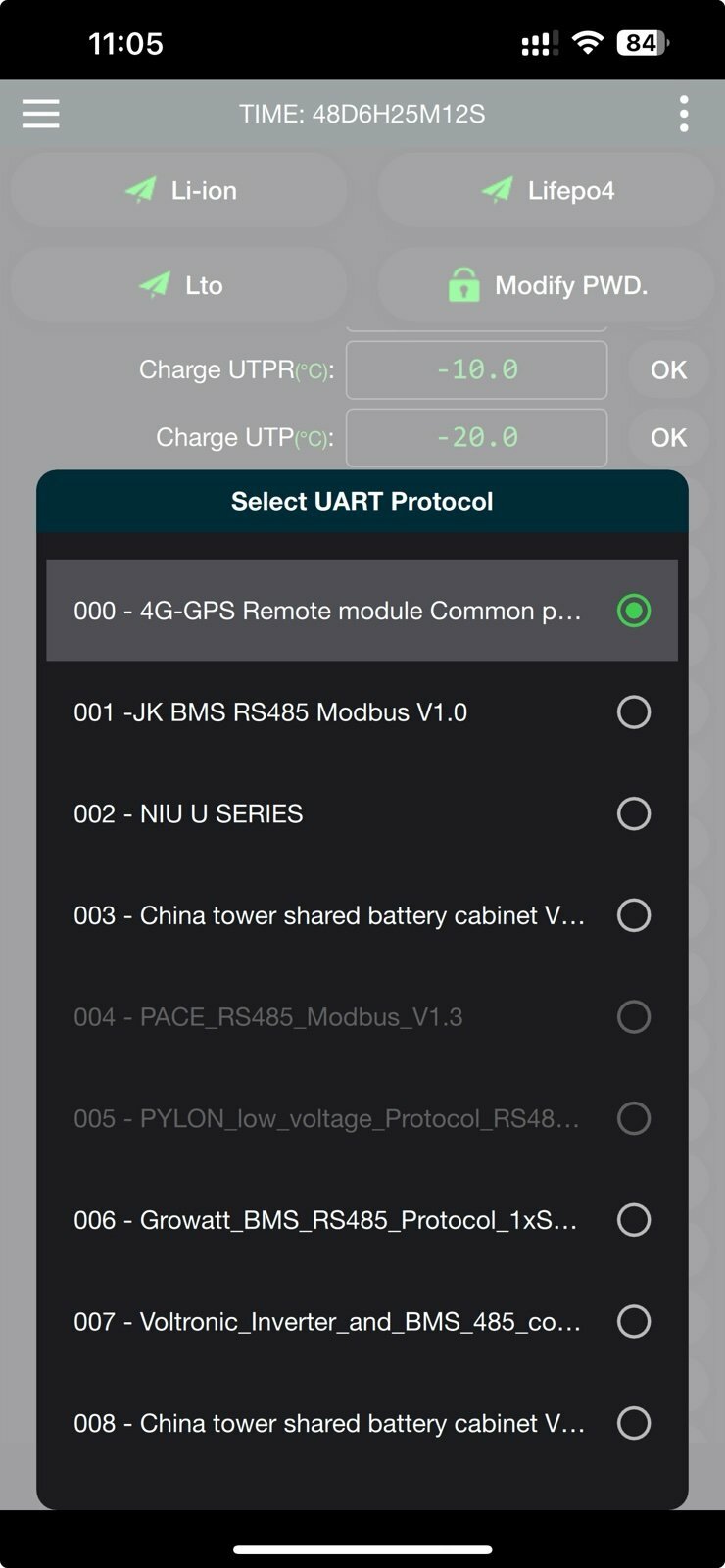Apply the Lifepo4 preset

pos(546,190)
